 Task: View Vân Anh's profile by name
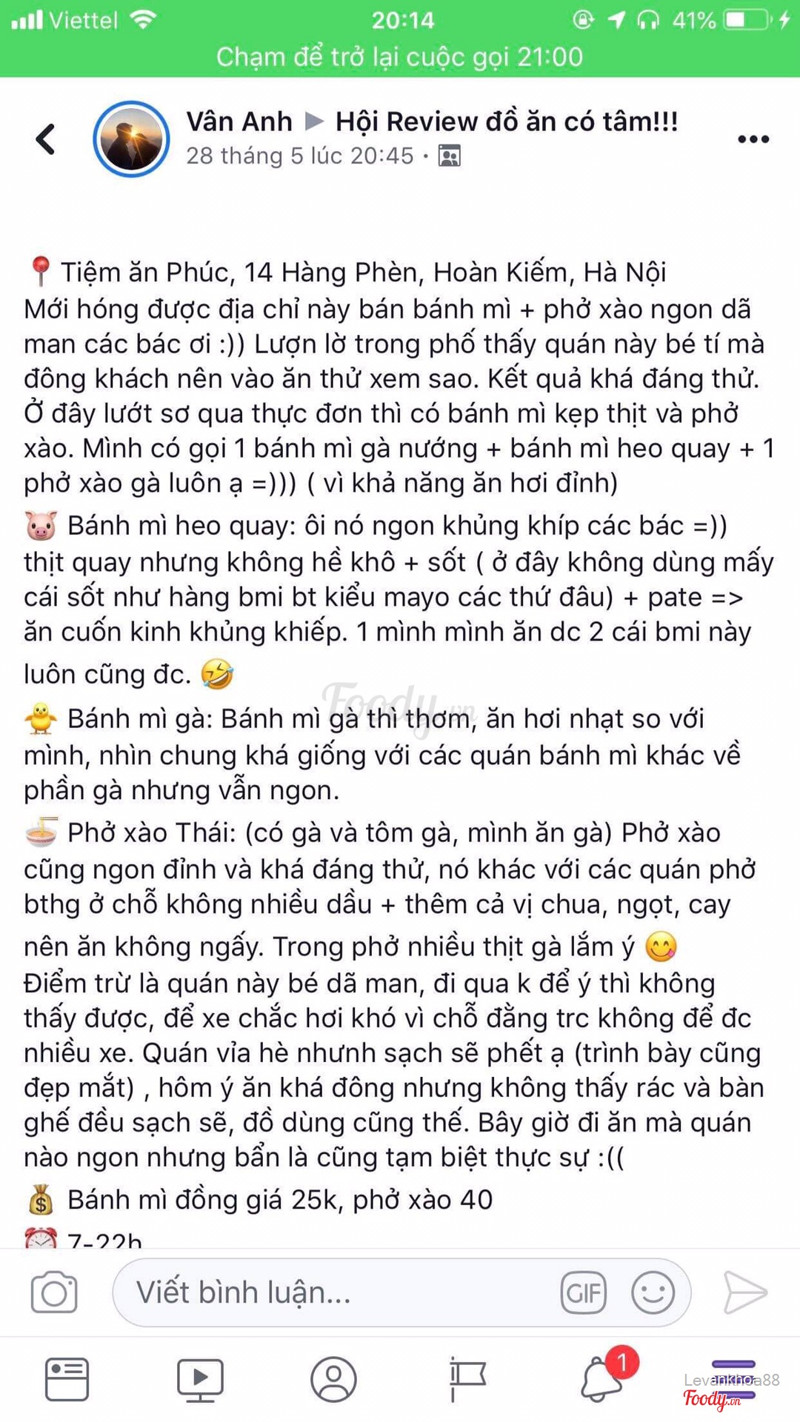click(239, 122)
